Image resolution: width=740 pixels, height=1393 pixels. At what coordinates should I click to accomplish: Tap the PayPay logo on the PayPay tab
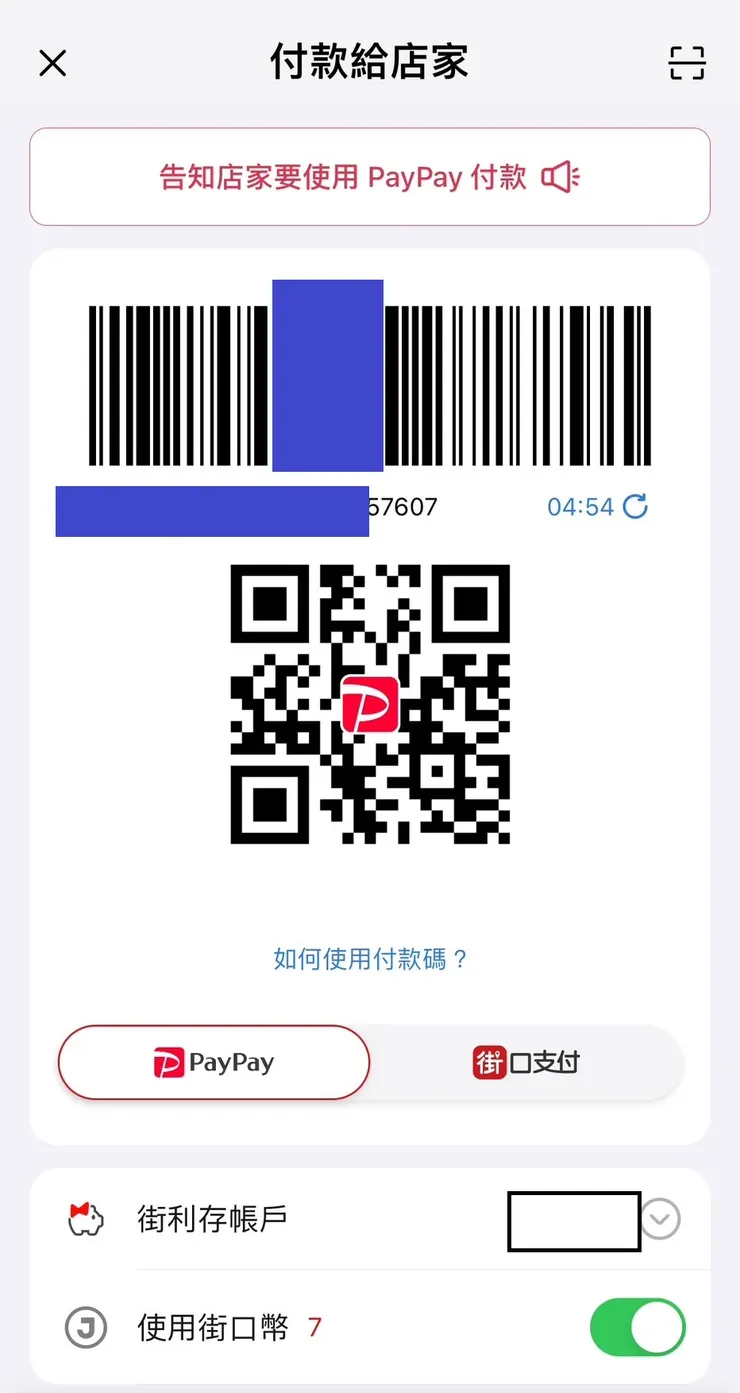point(166,1063)
